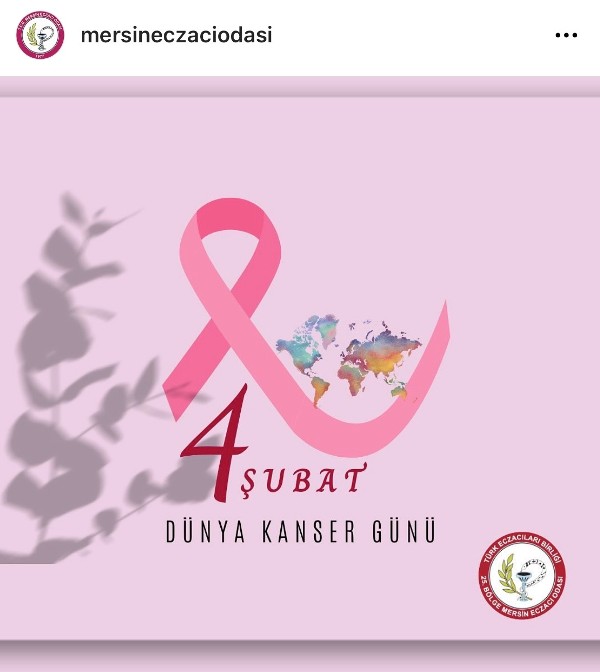
Task: Tap the 4 Şubat post image
Action: (300, 370)
